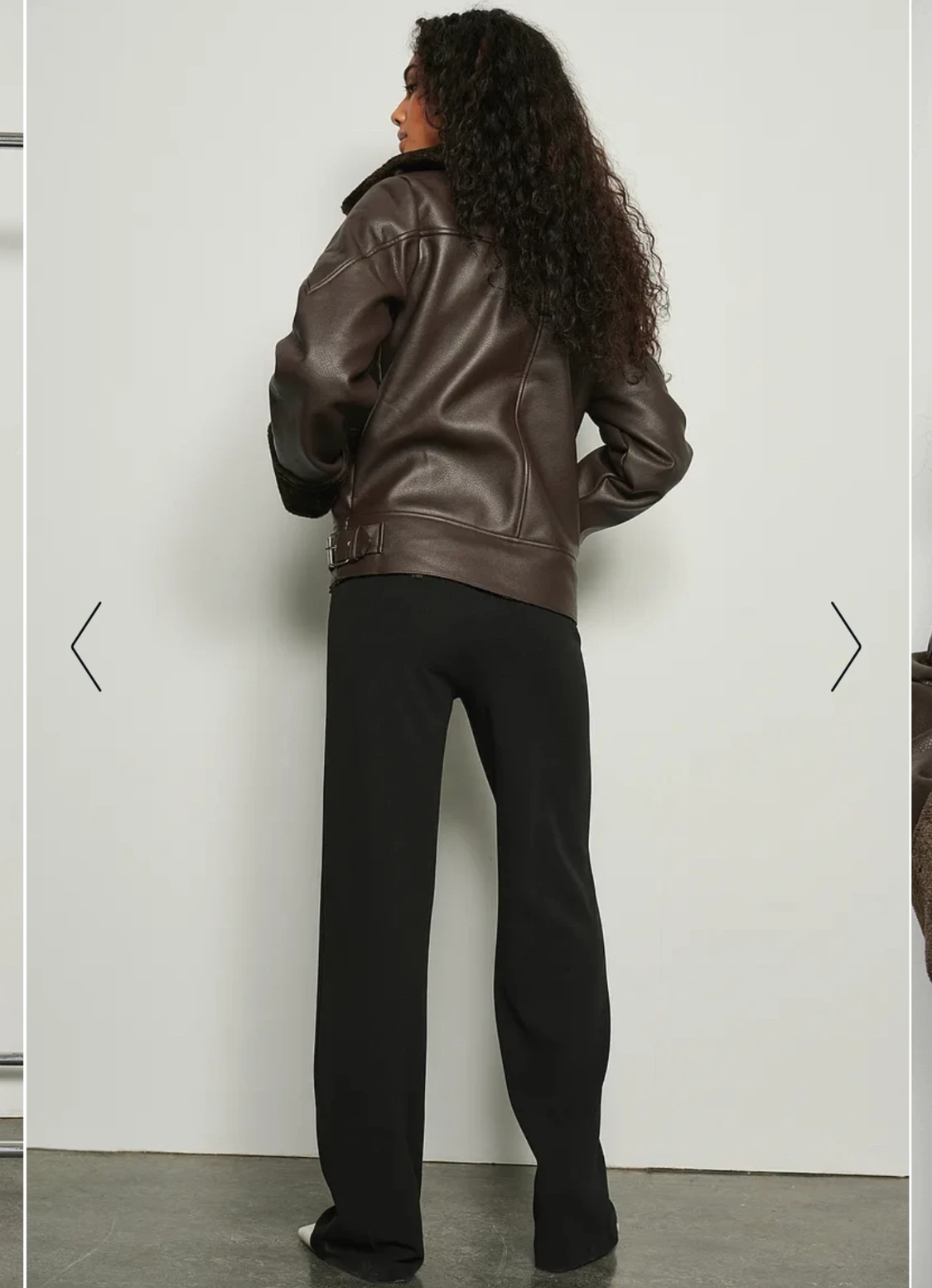
Task: Go to the previous product photo
Action: pyautogui.click(x=86, y=646)
